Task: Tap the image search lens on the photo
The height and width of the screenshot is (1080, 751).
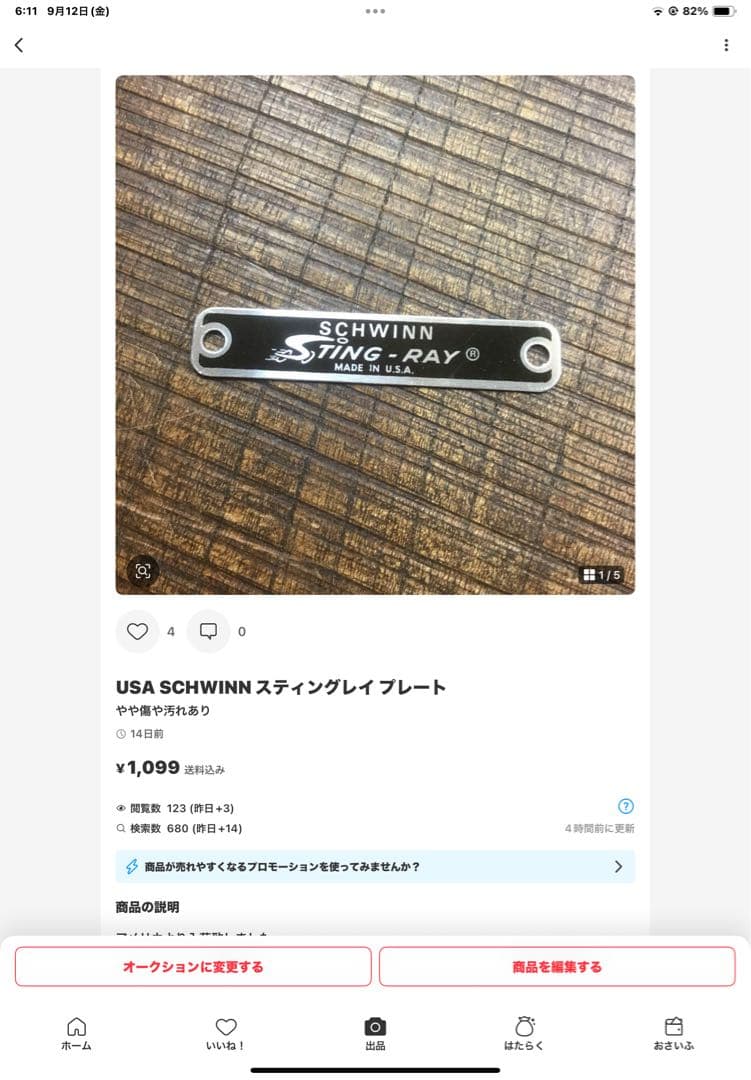Action: coord(143,571)
